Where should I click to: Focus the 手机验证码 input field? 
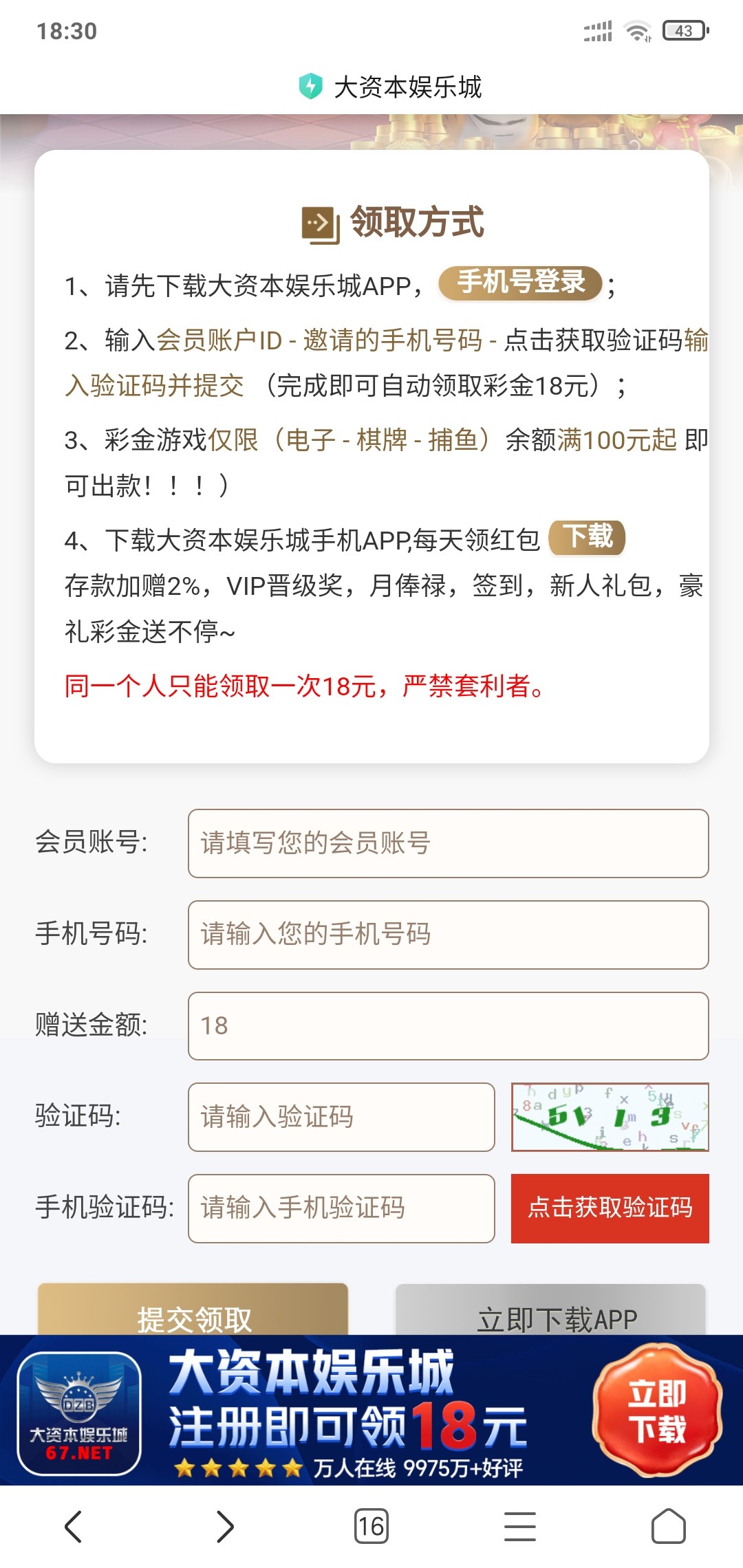point(341,1208)
